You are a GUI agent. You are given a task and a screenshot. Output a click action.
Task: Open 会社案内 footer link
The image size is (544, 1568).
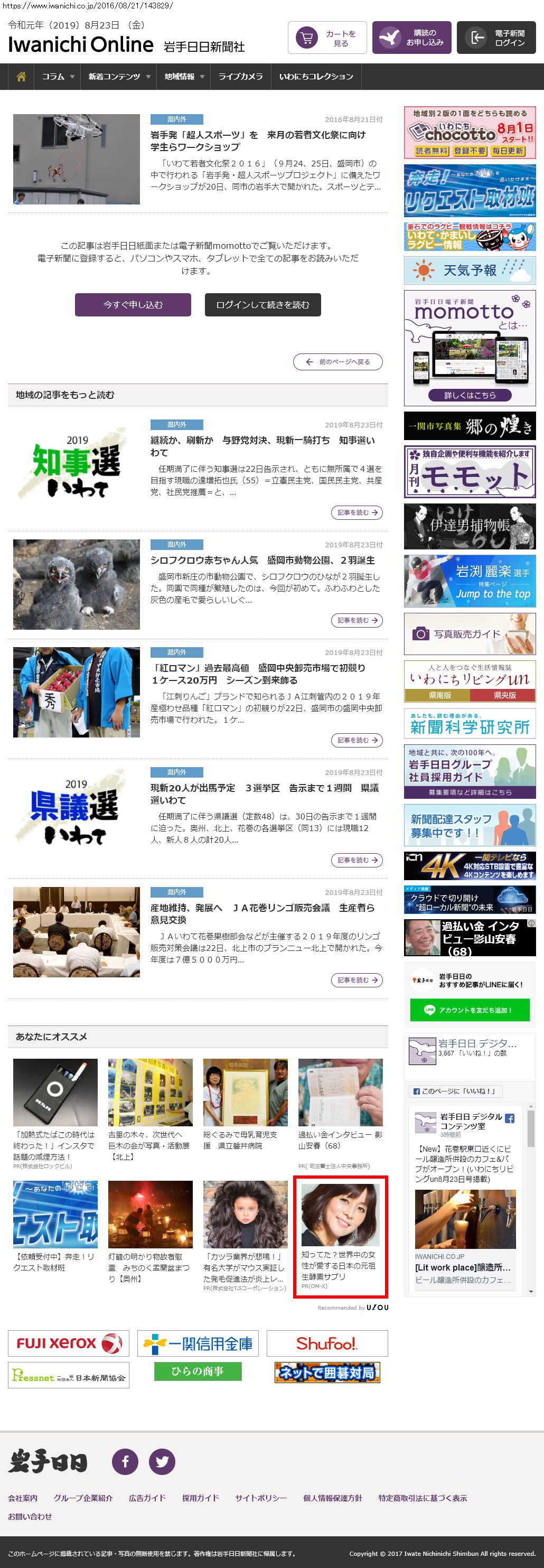[23, 1497]
